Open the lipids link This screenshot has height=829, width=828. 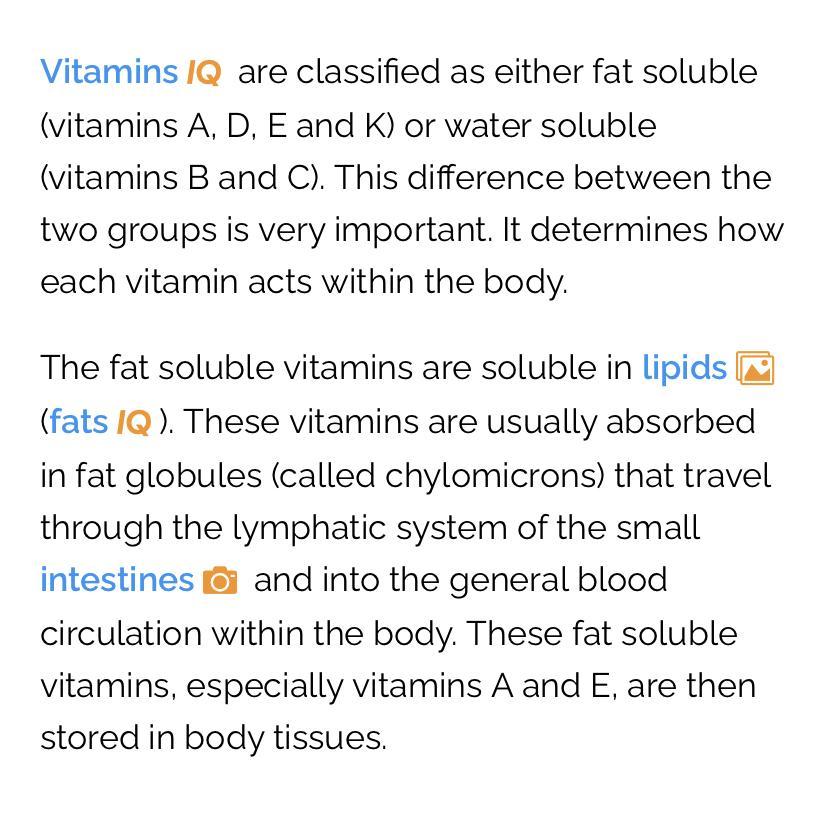coord(684,368)
